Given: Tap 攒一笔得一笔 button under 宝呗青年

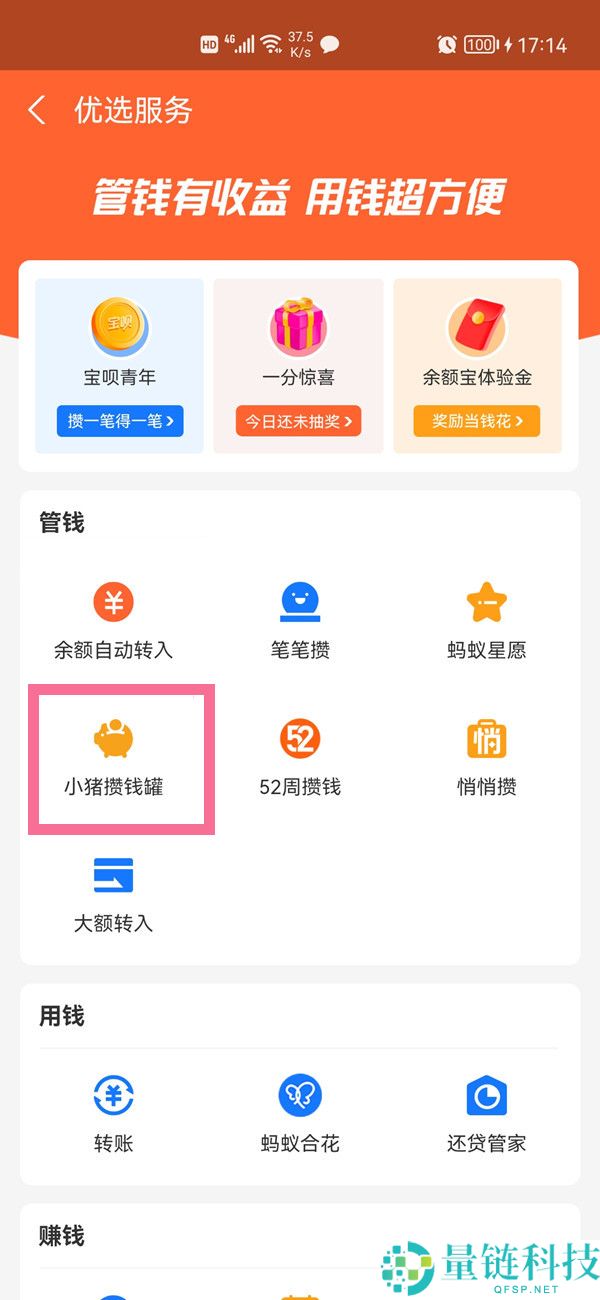Looking at the screenshot, I should point(120,421).
